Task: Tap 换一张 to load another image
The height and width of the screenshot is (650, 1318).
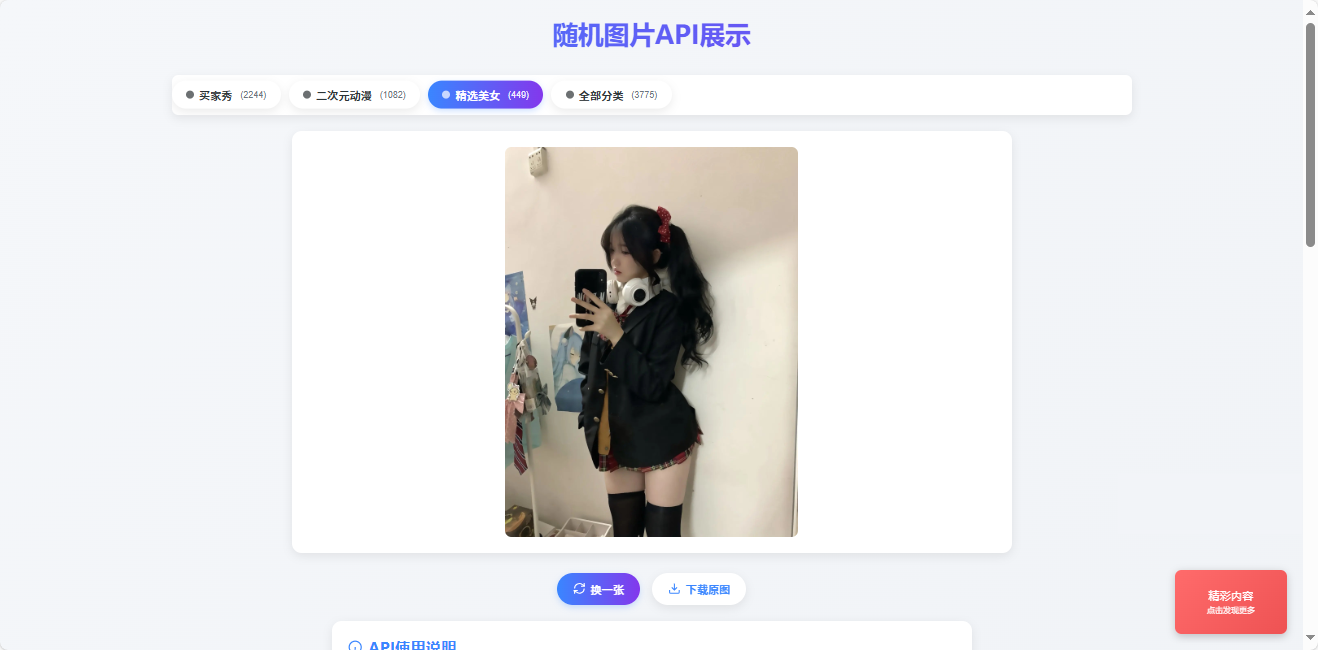Action: point(598,589)
